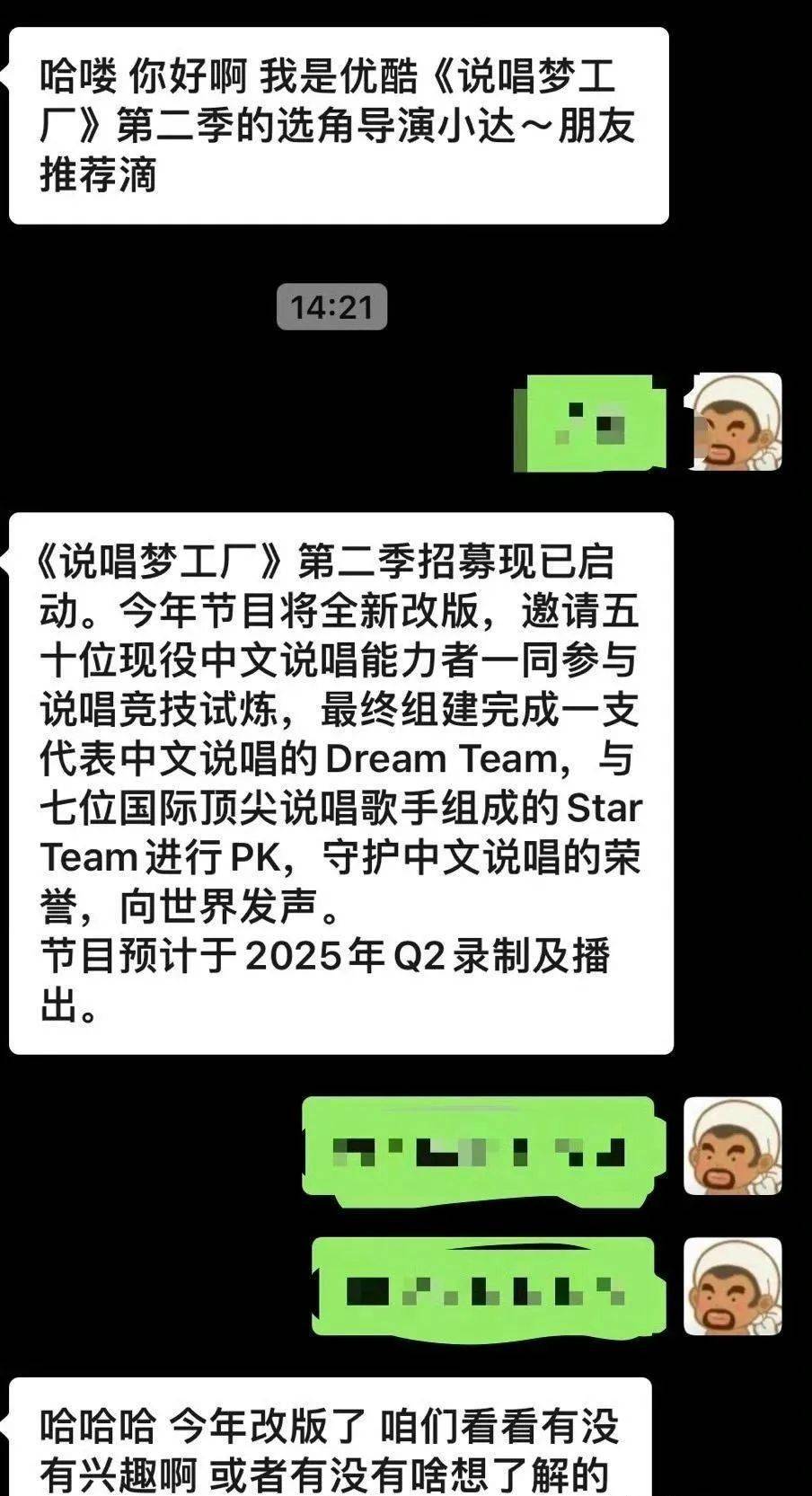Open sender avatar beside short blurred reply after 14:21
The height and width of the screenshot is (1496, 812).
coord(735,420)
